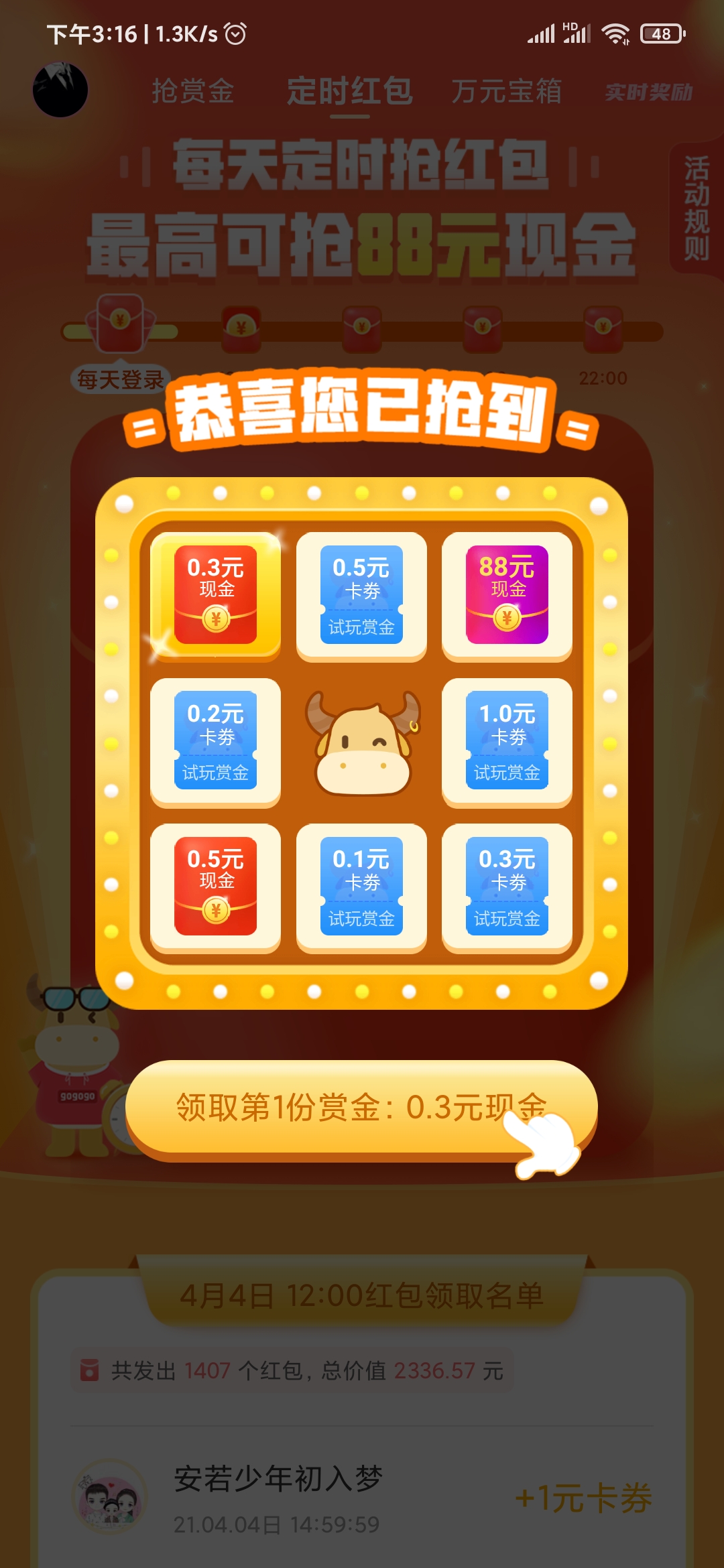View the 活动规则 side button
Screen dimensions: 724x1568
point(697,208)
